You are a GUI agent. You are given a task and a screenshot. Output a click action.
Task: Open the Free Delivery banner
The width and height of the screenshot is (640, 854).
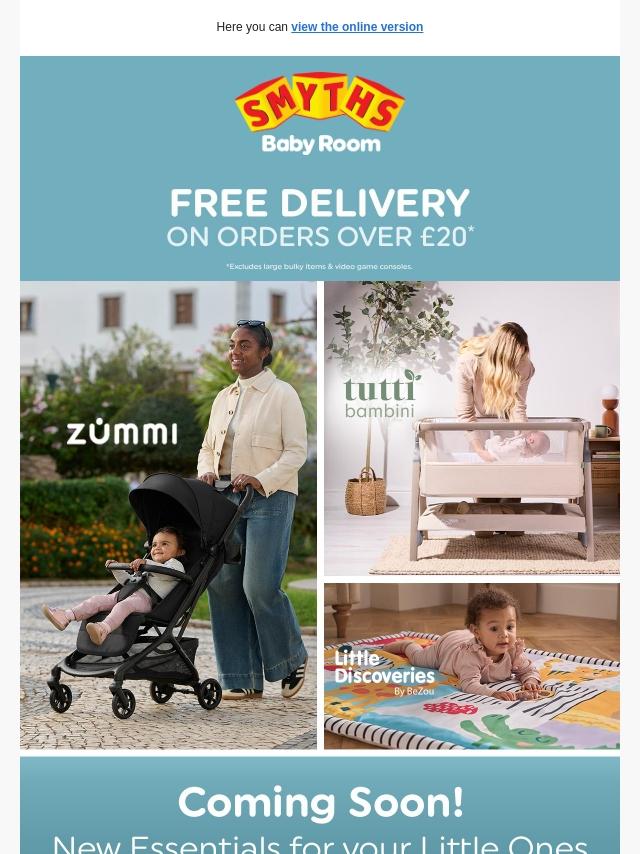pyautogui.click(x=320, y=228)
